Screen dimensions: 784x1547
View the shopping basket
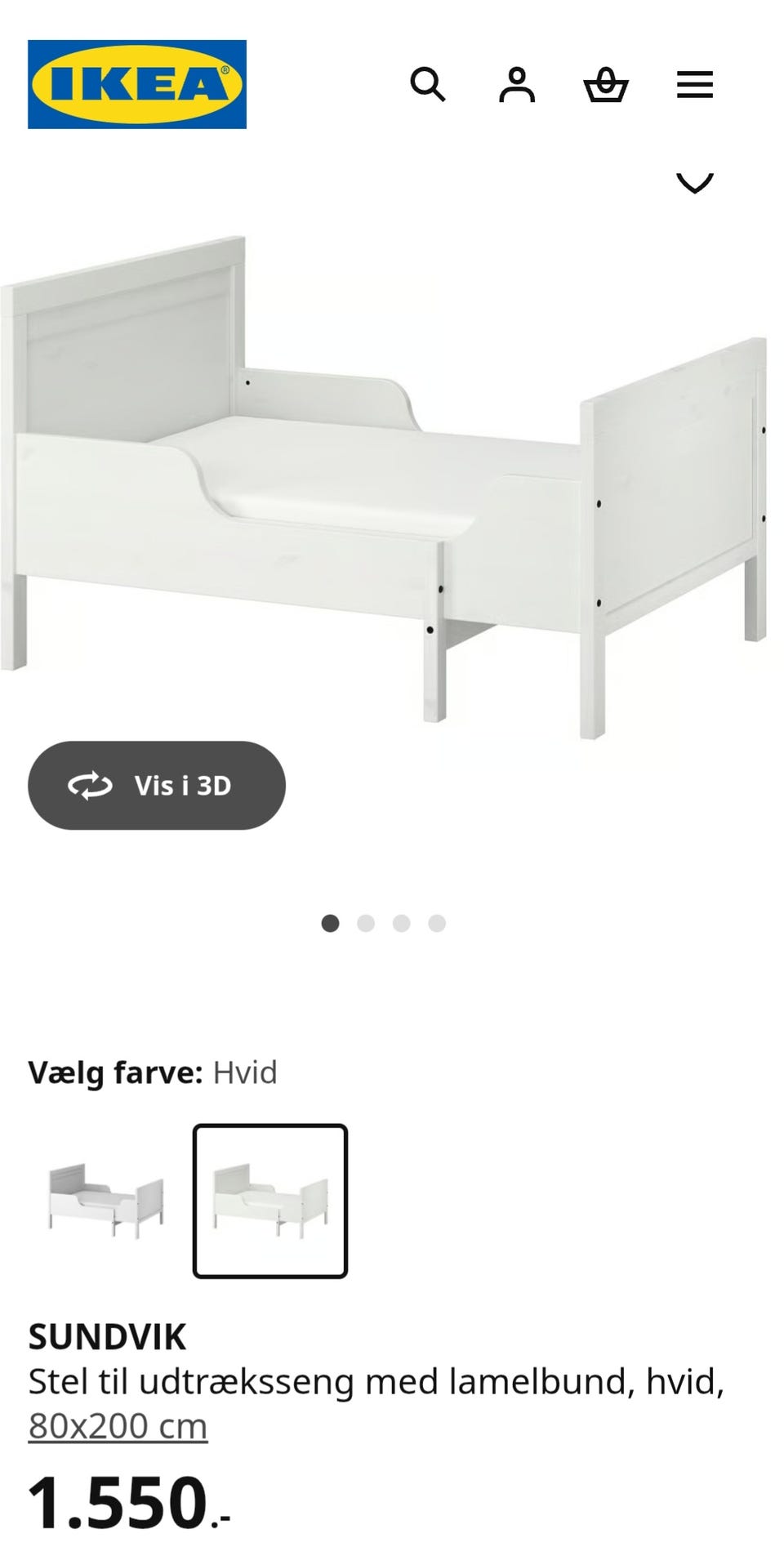(x=604, y=85)
